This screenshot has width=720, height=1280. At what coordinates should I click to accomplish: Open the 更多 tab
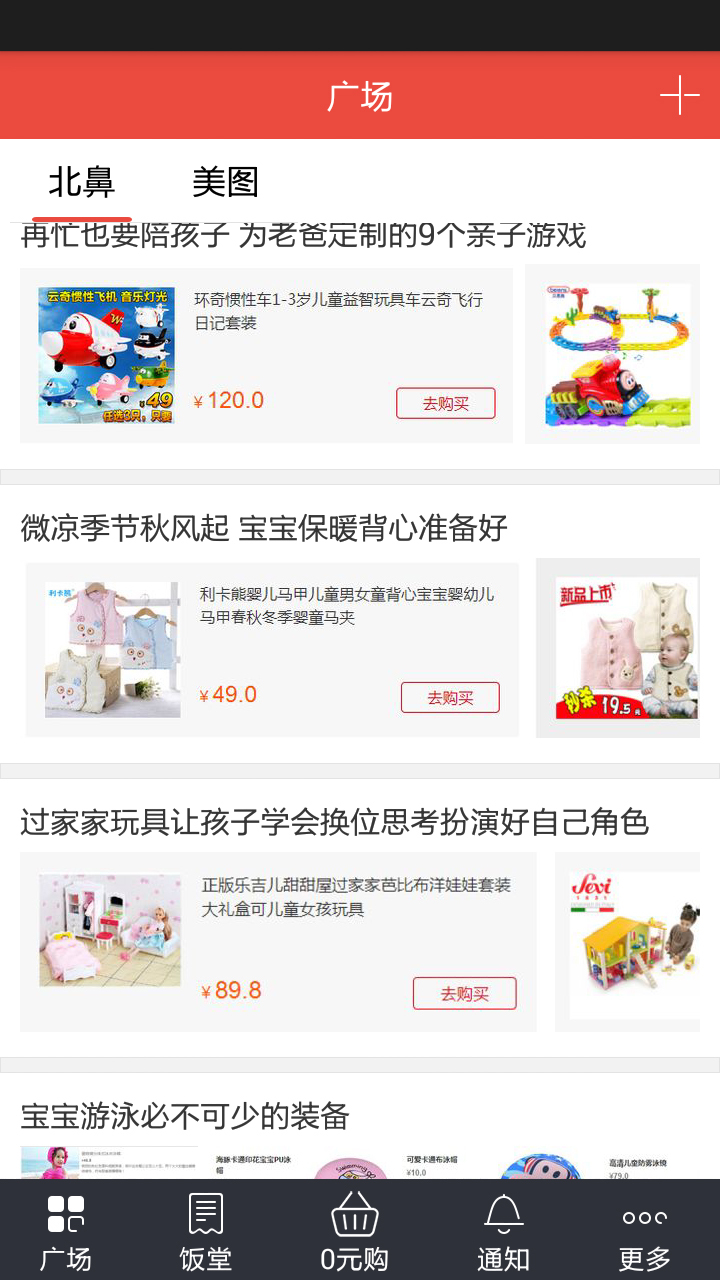[644, 1231]
